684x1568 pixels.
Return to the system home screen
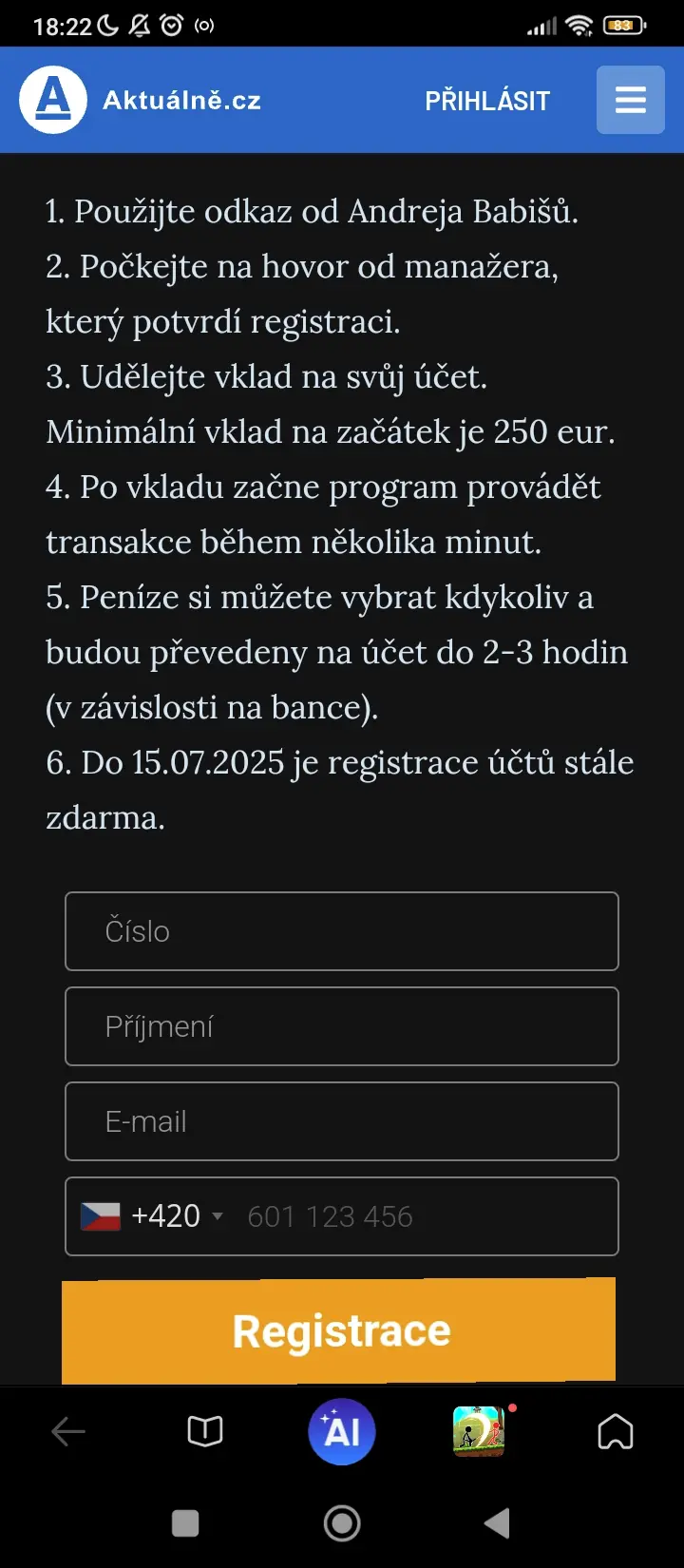[x=342, y=1523]
